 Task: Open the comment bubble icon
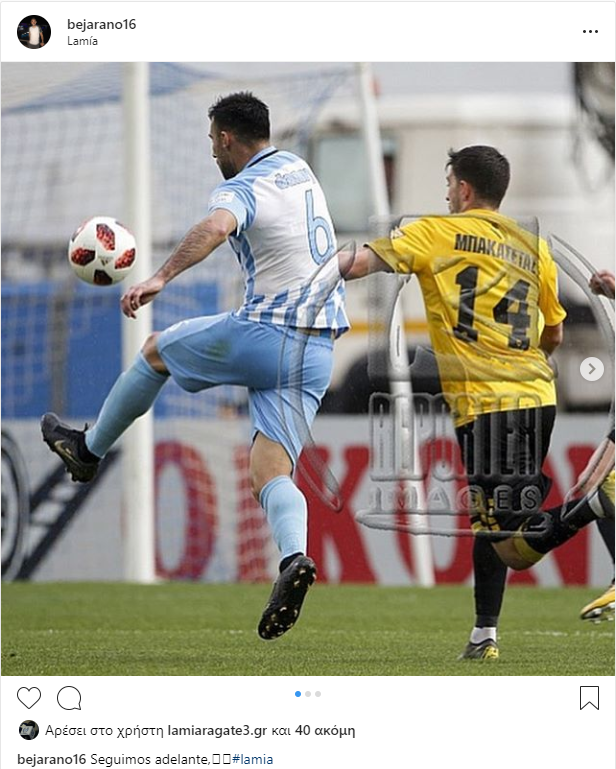(x=69, y=698)
